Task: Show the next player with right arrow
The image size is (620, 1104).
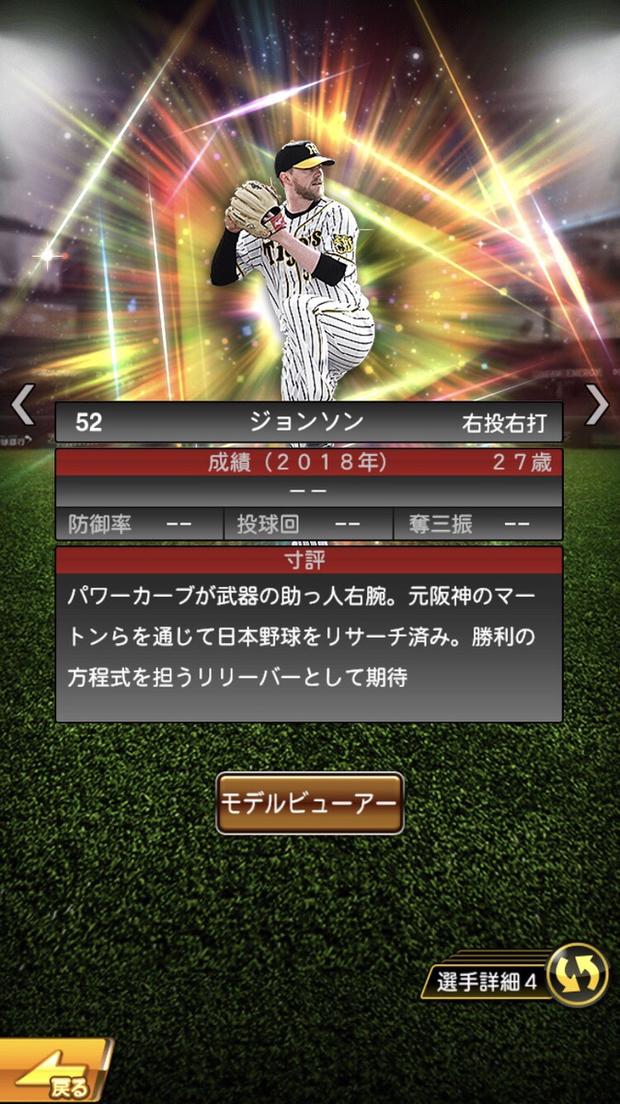Action: coord(596,405)
